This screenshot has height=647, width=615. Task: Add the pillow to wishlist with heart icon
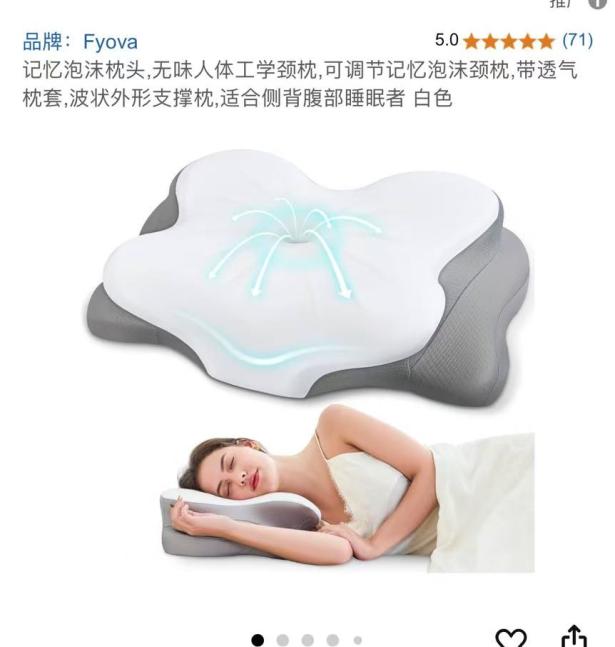coord(513,637)
